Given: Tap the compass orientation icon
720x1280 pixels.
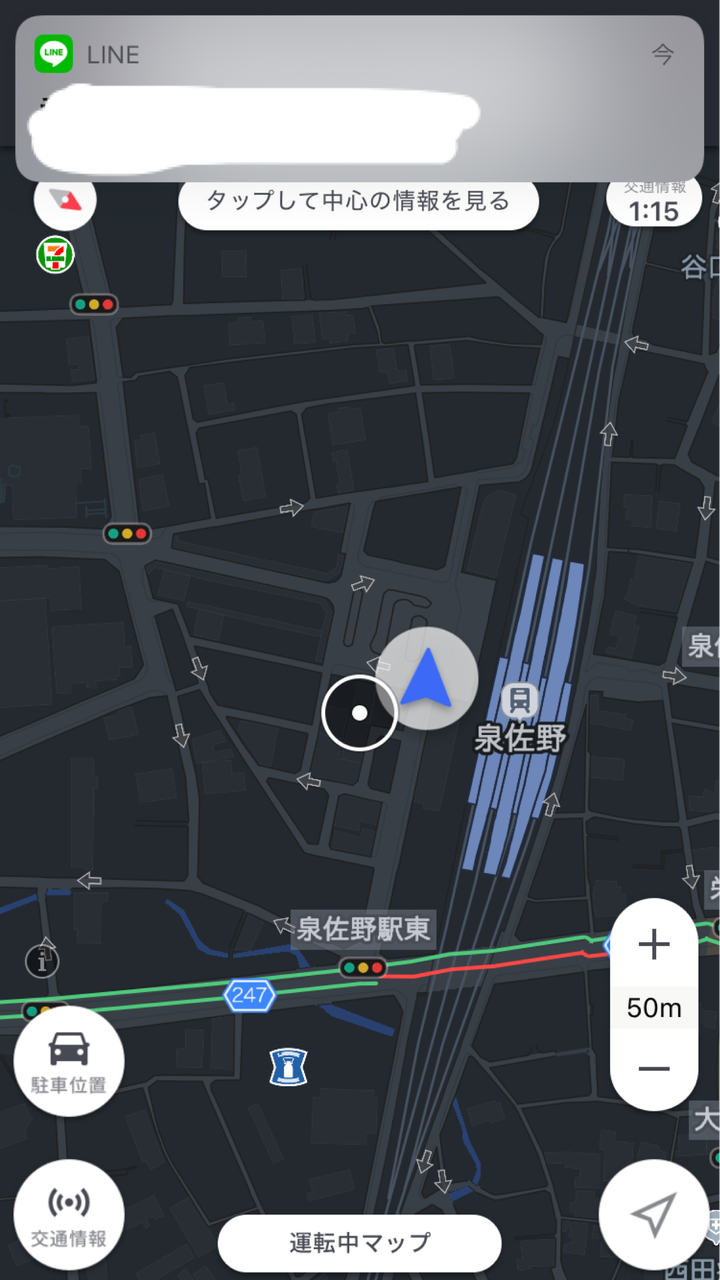Looking at the screenshot, I should pos(66,200).
